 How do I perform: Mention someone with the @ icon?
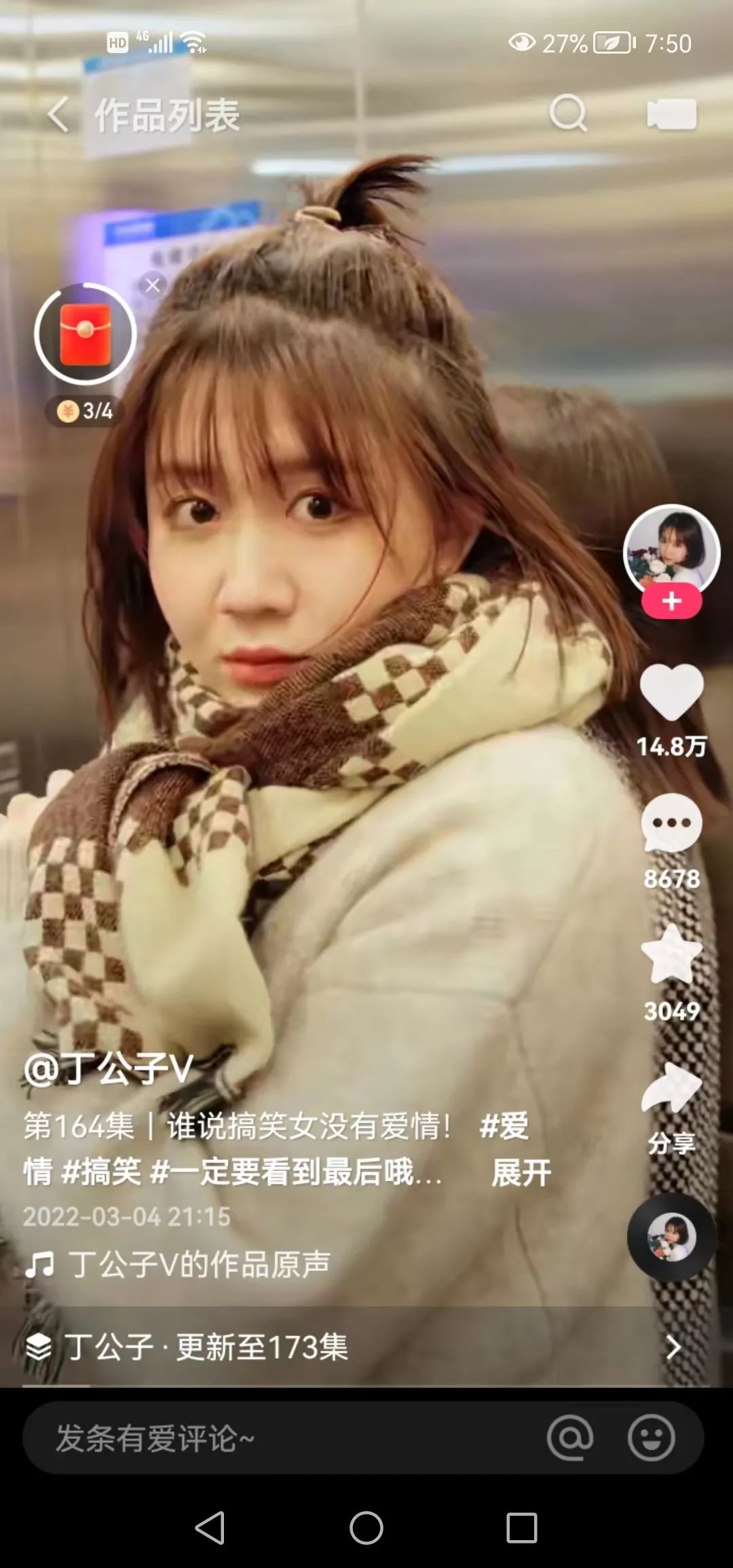pyautogui.click(x=569, y=1438)
